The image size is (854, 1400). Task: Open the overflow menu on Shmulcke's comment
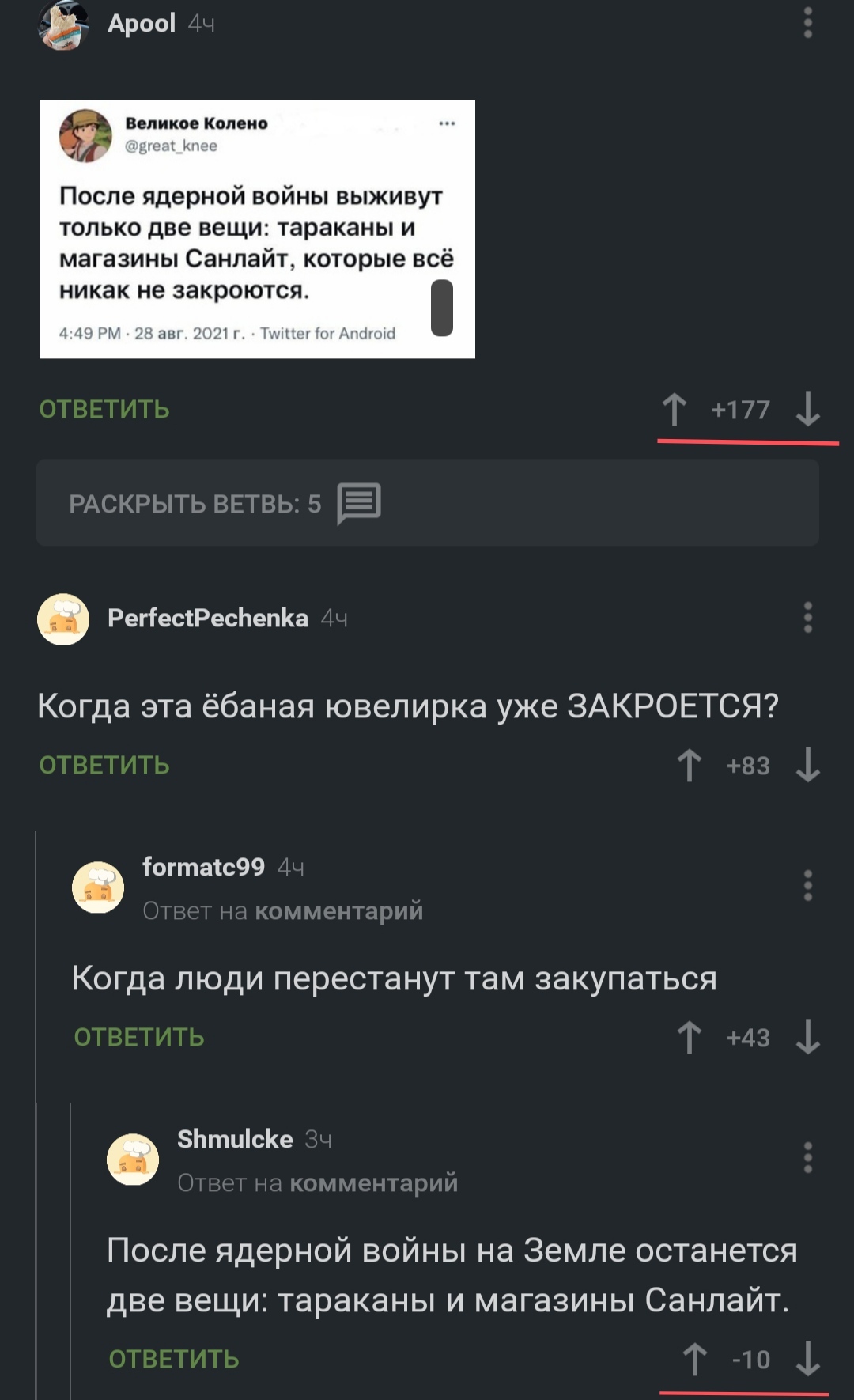pos(807,1157)
